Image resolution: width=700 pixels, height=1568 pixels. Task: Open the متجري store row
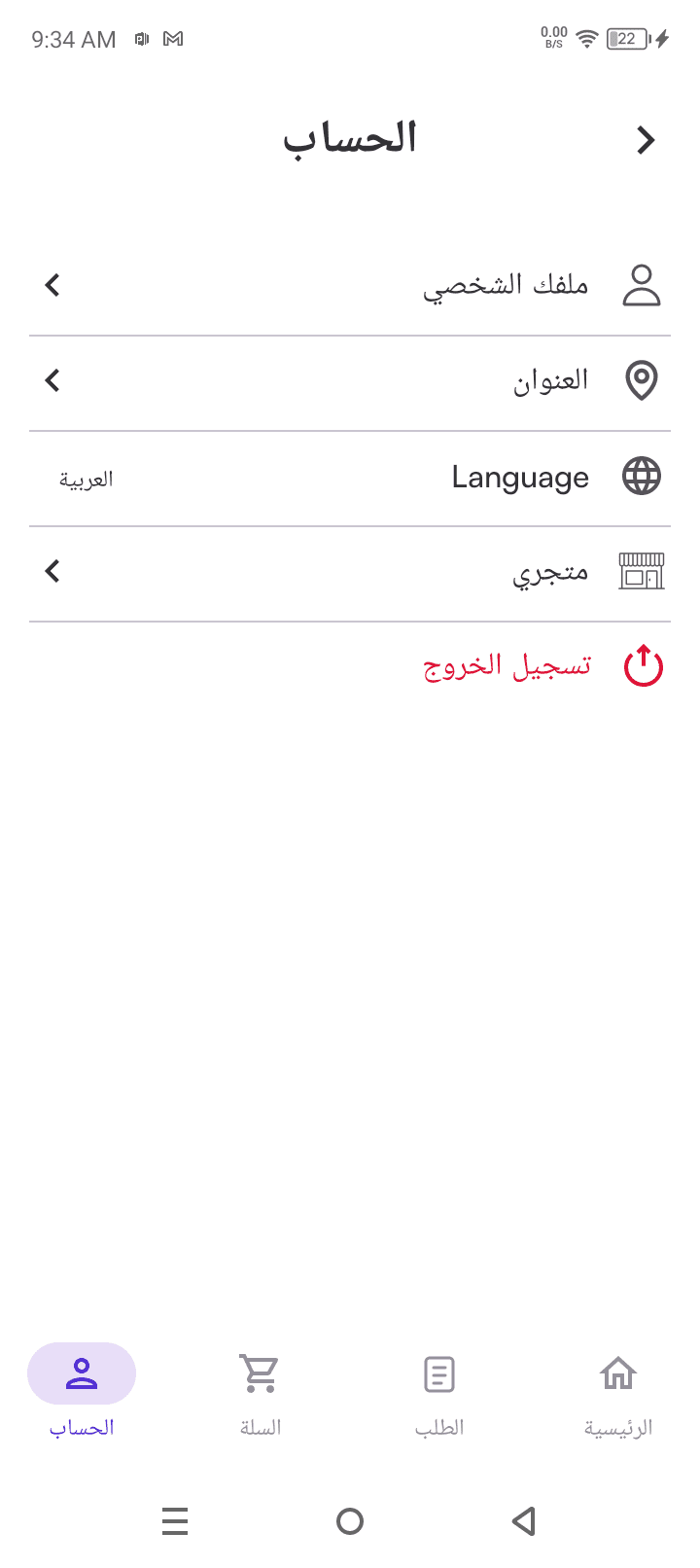click(x=350, y=572)
